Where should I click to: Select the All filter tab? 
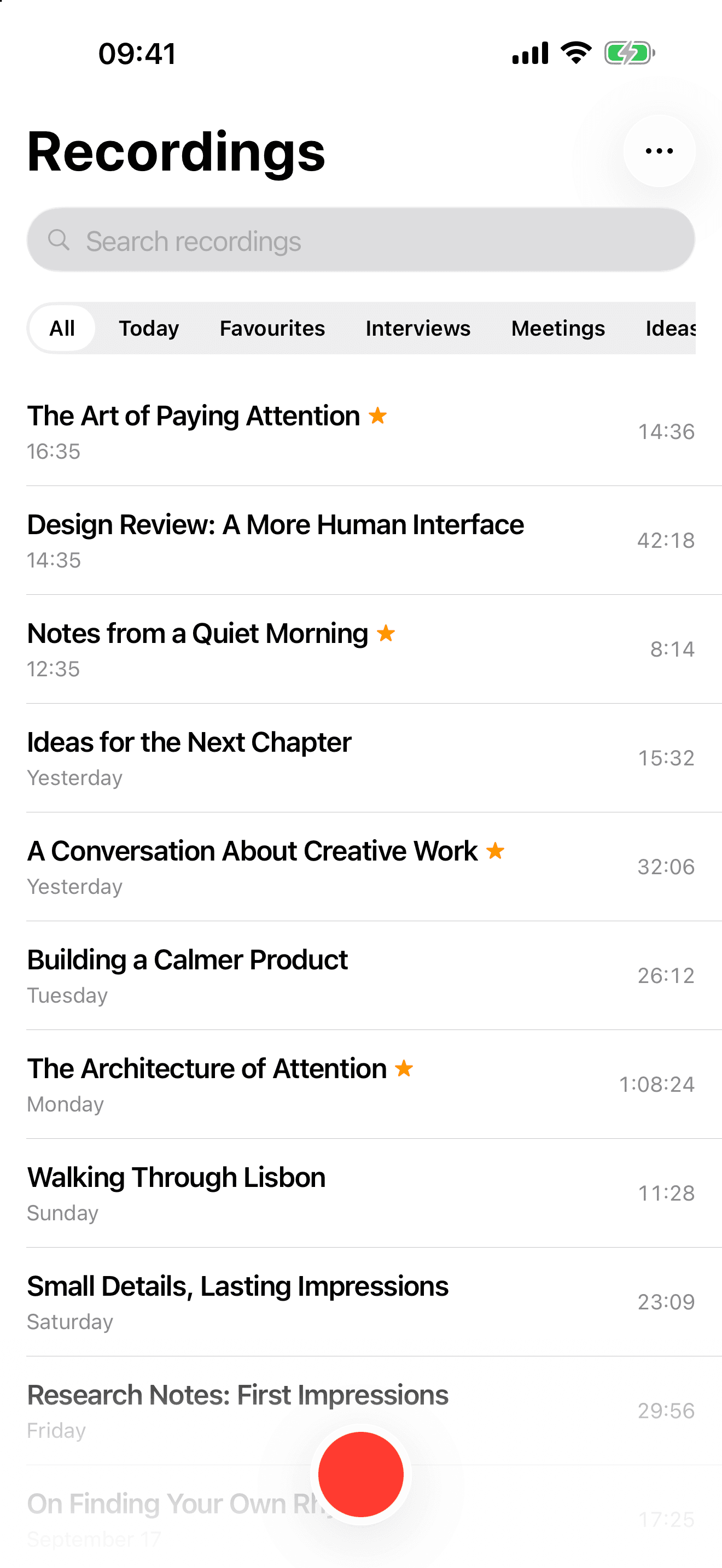pos(62,328)
